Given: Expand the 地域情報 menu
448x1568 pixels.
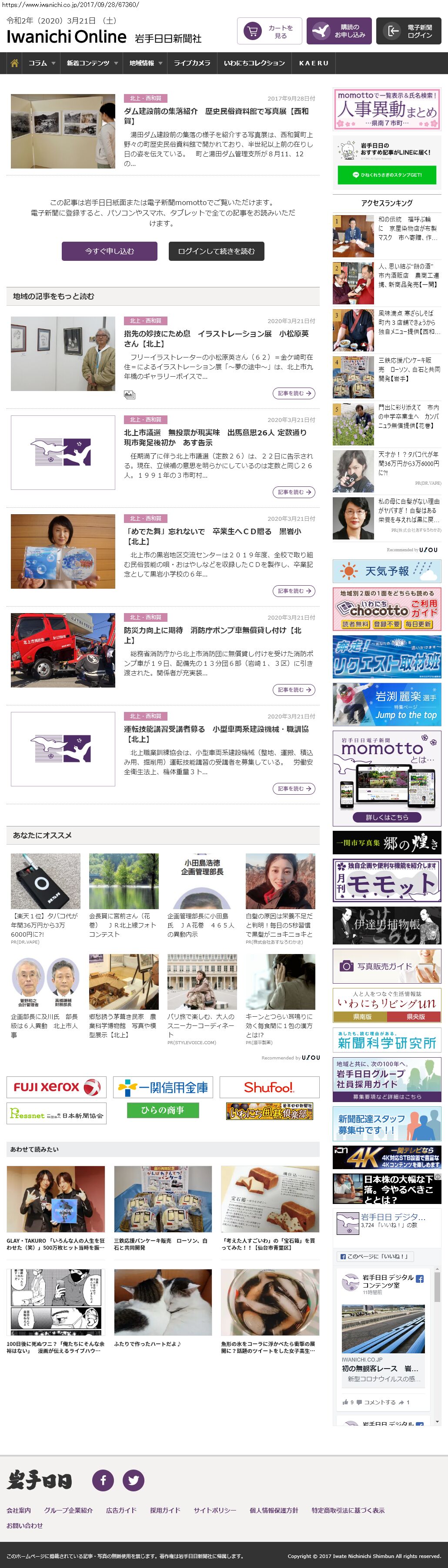Looking at the screenshot, I should point(145,63).
